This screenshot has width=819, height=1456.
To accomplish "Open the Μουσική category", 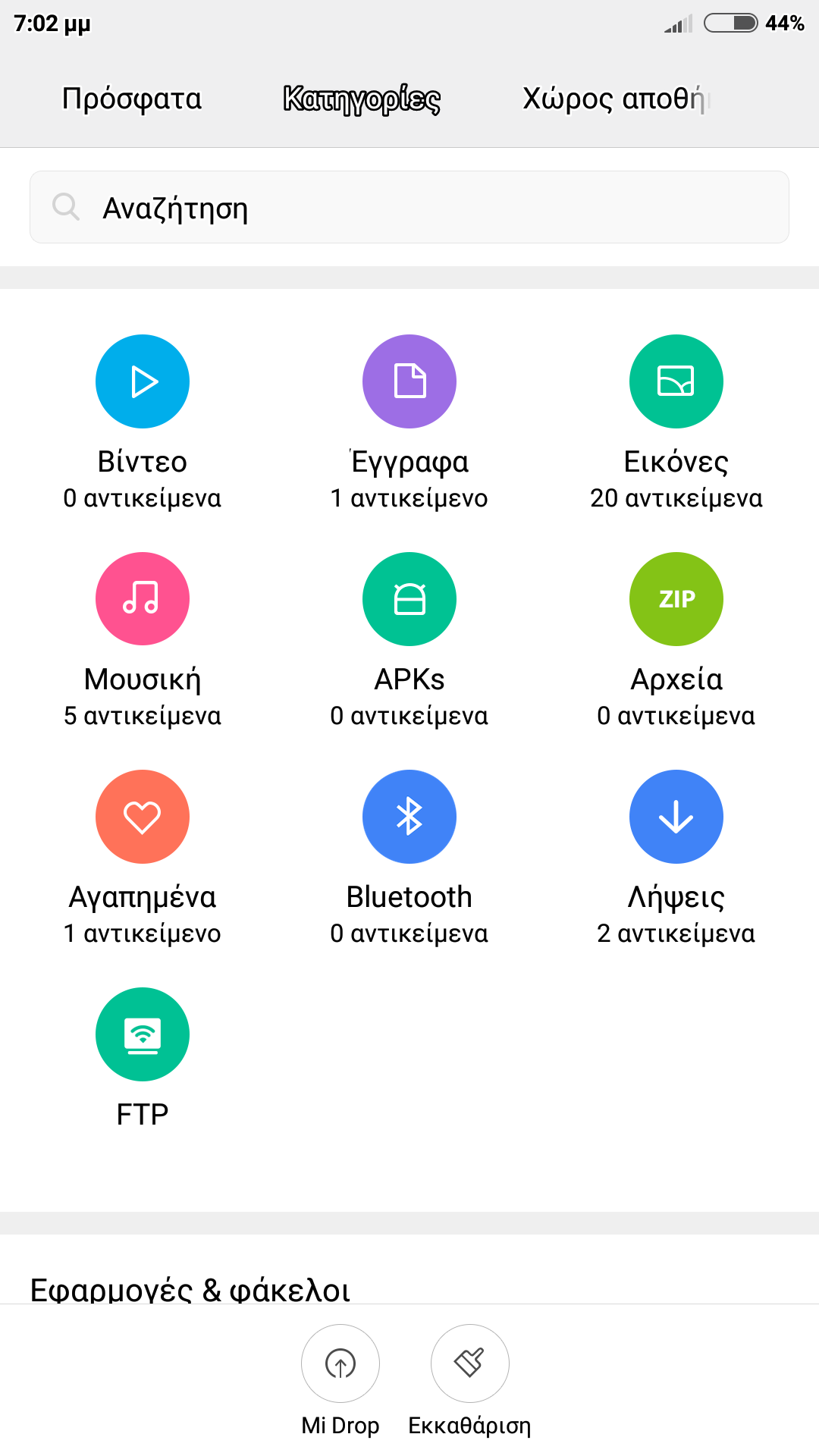I will click(x=143, y=599).
